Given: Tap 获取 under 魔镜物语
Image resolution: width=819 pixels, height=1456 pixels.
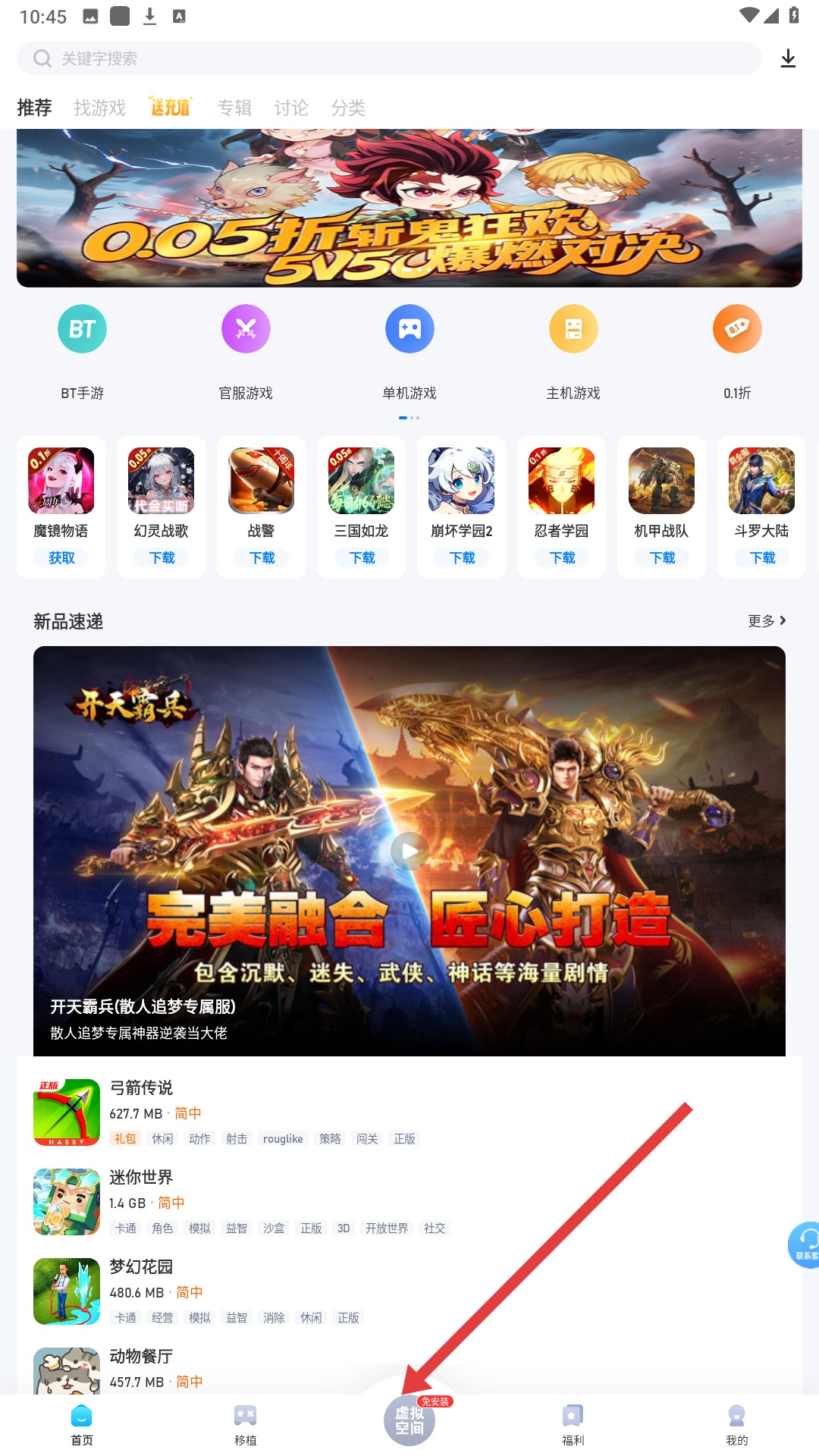Looking at the screenshot, I should coord(61,557).
